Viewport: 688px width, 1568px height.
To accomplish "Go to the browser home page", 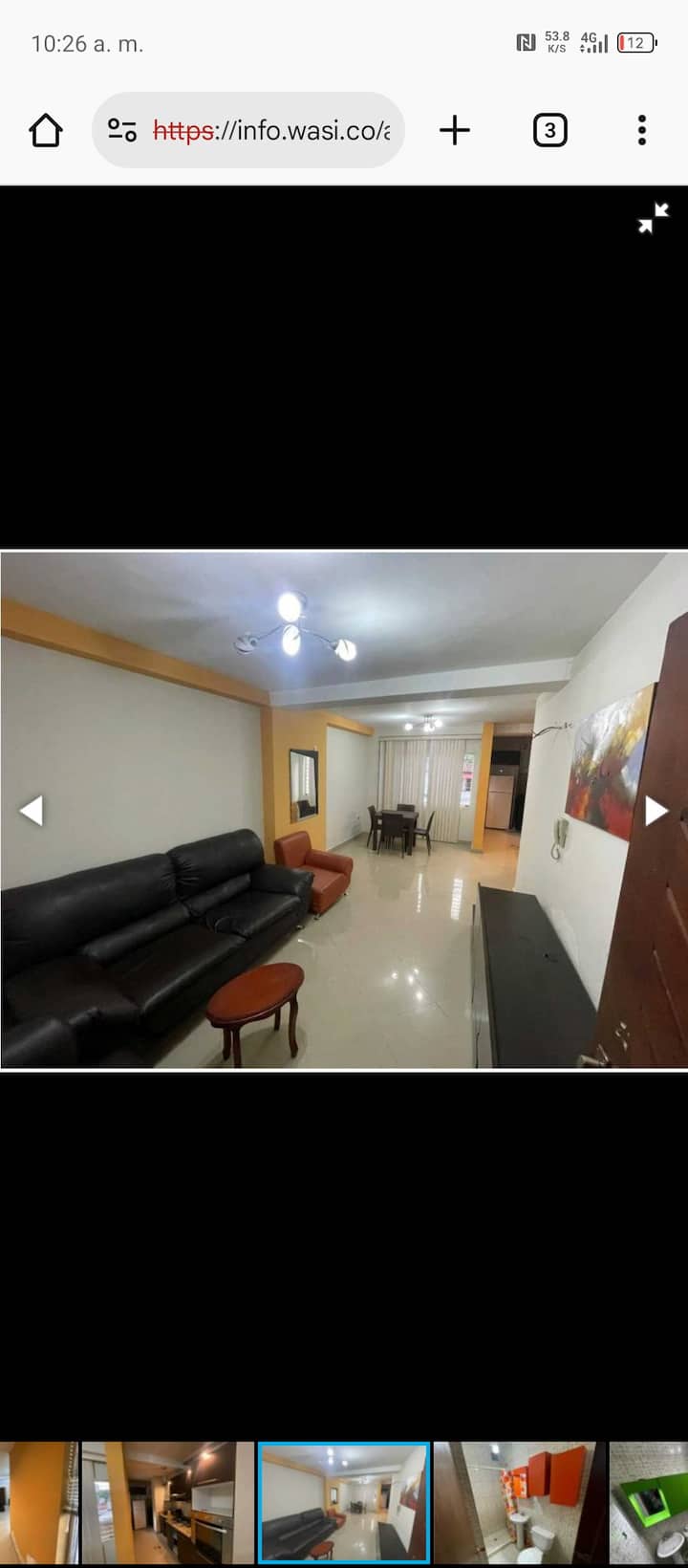I will 46,130.
